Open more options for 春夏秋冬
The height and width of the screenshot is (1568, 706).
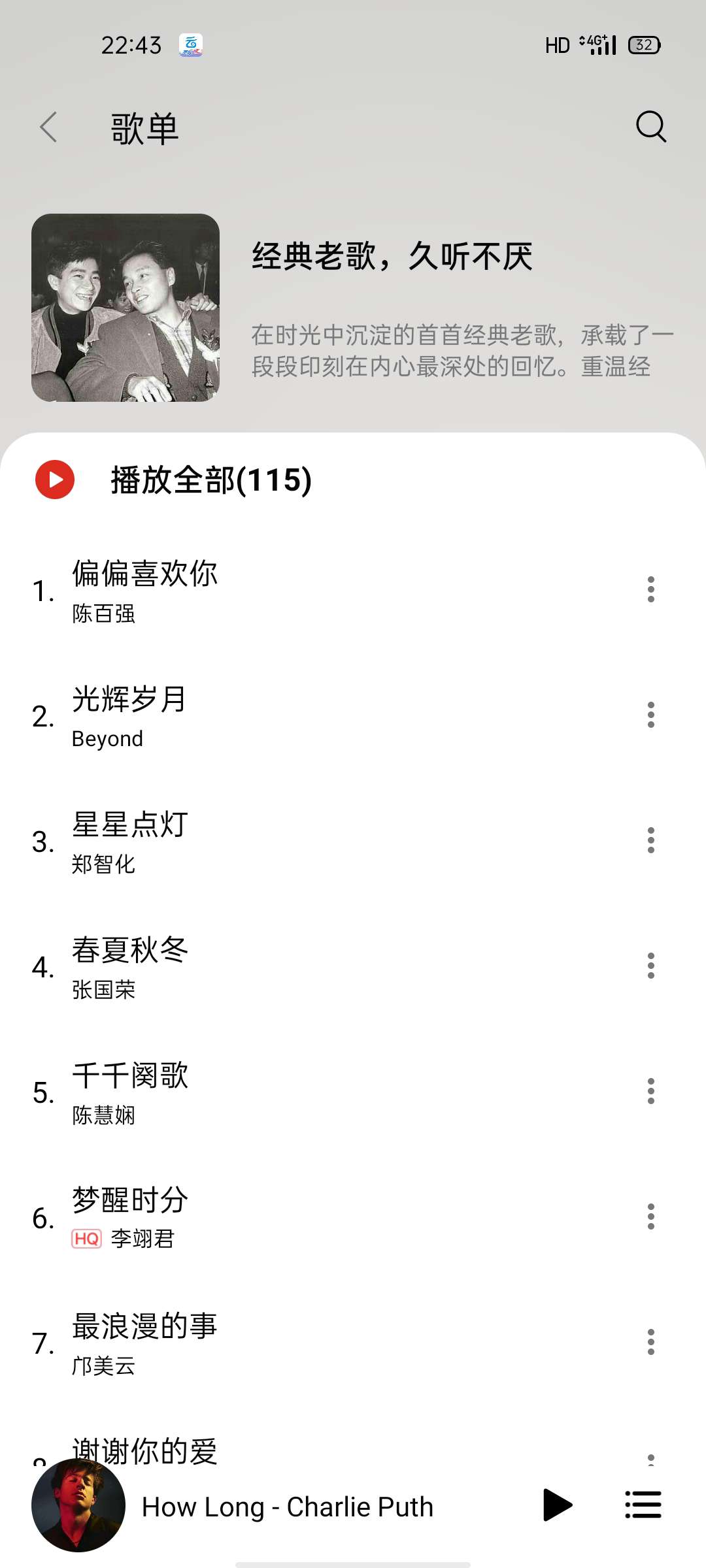tap(650, 966)
